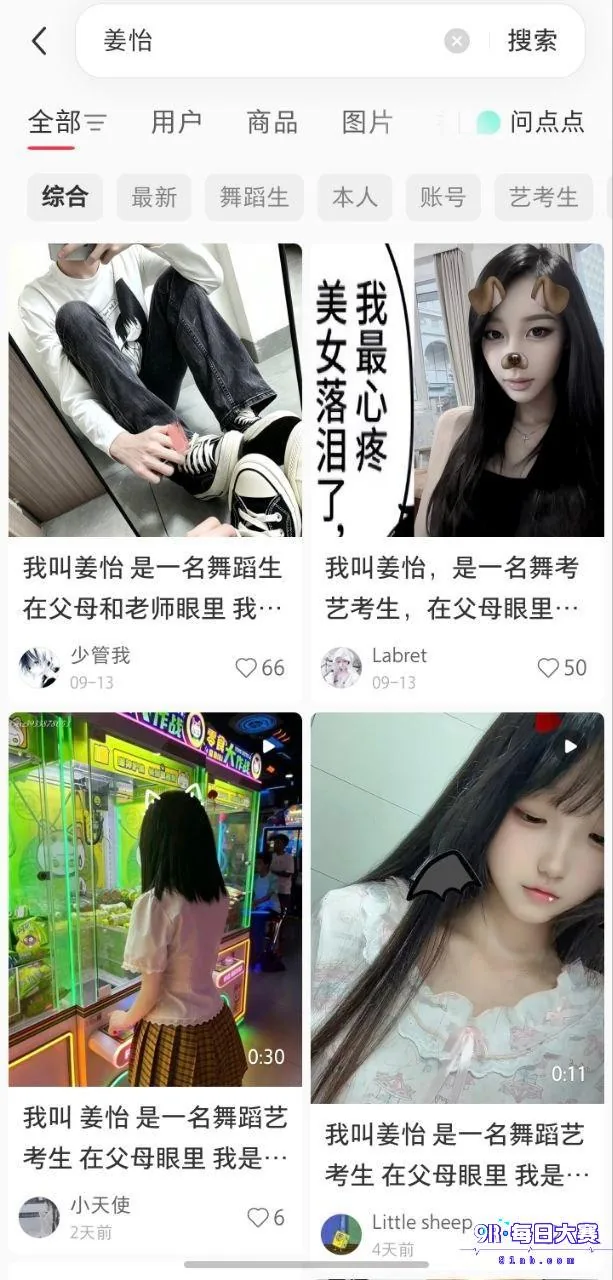Like the post by 少管我
The height and width of the screenshot is (1280, 613).
(259, 668)
